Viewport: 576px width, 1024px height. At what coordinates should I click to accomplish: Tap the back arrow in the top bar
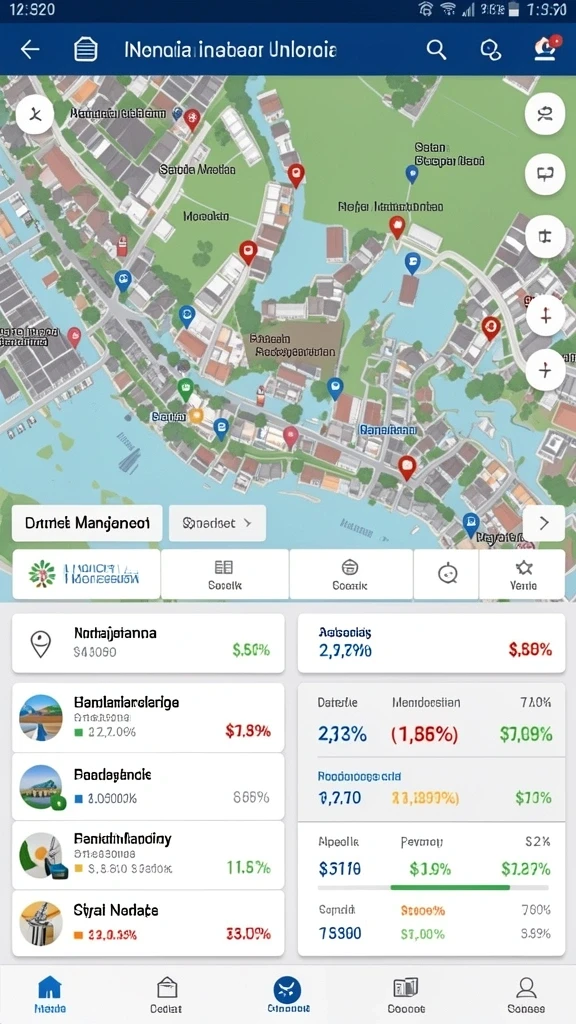(30, 50)
